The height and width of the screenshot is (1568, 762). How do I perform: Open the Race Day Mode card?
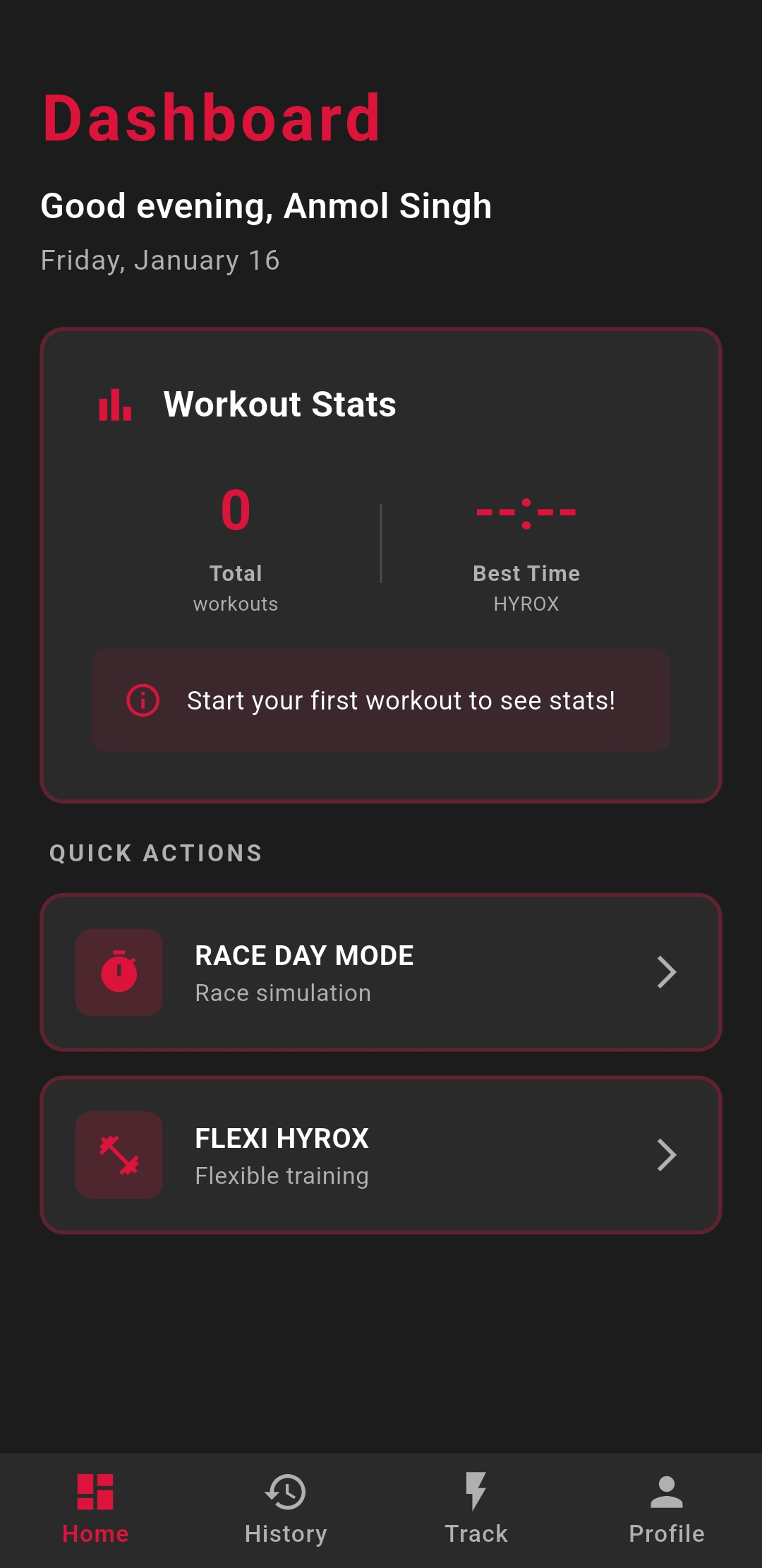coord(381,971)
